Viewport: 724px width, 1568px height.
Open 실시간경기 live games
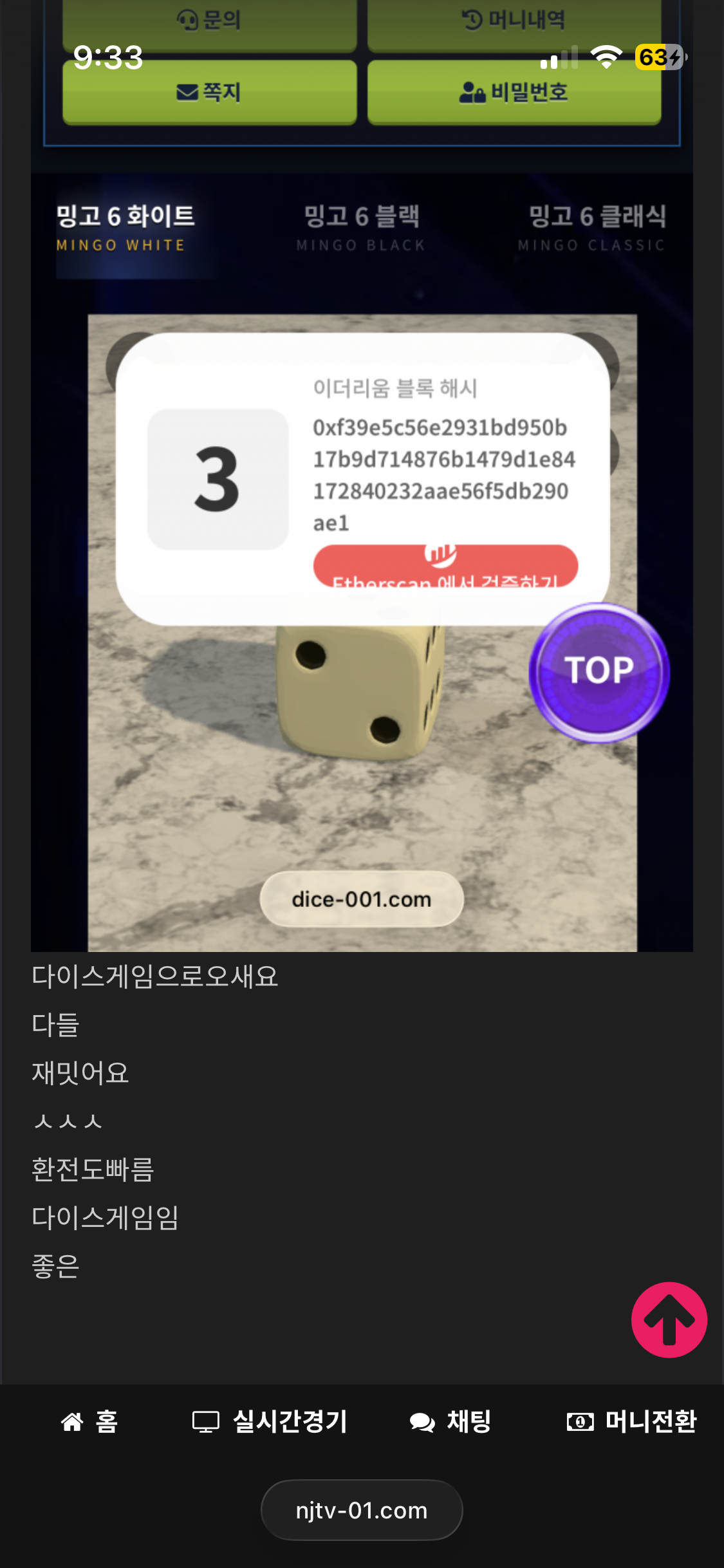tap(270, 1421)
